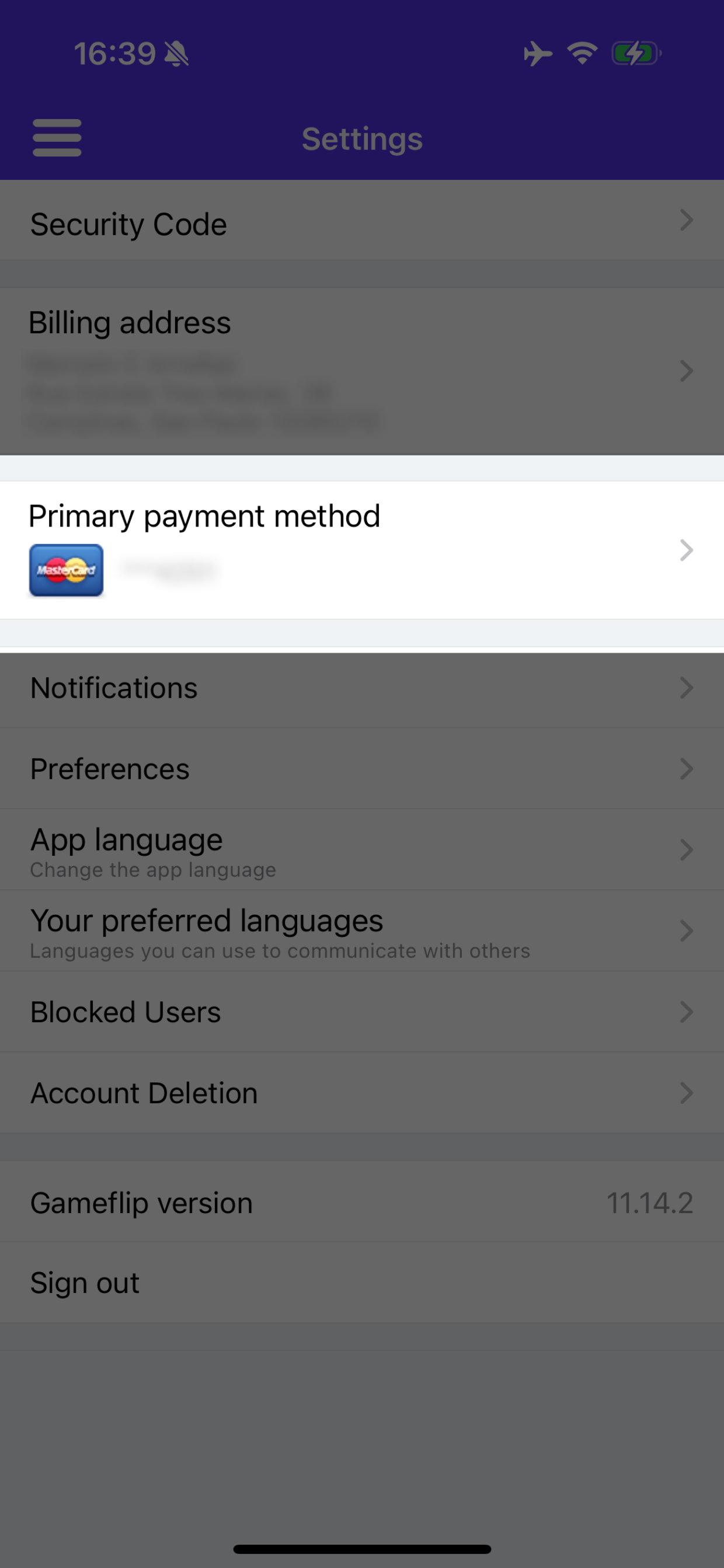Open Primary payment method
The height and width of the screenshot is (1568, 724).
point(361,549)
